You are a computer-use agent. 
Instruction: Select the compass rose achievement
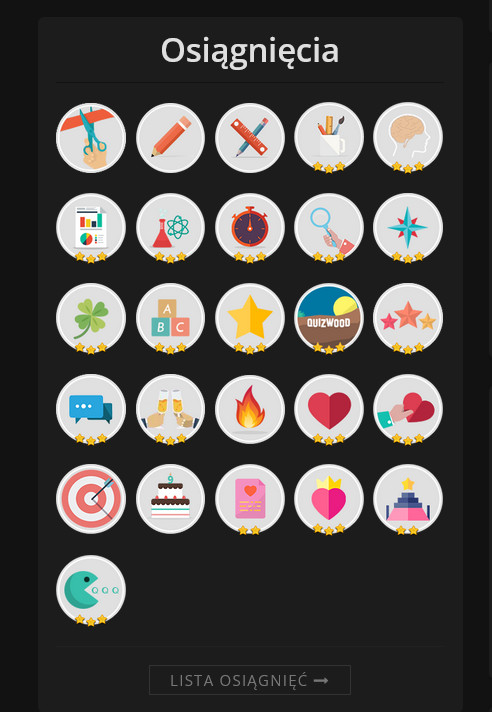408,228
